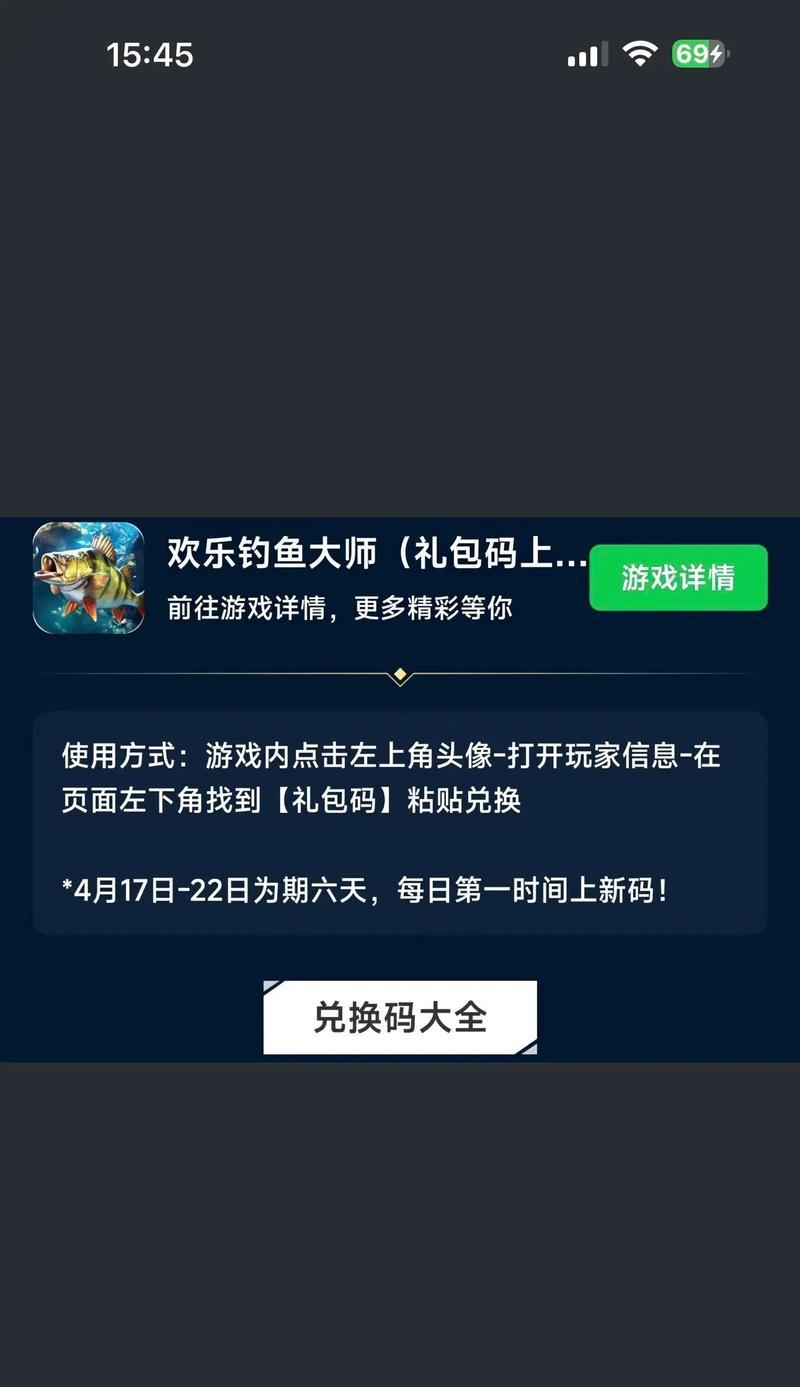Open the 欢乐钓鱼大师 game icon

(88, 578)
